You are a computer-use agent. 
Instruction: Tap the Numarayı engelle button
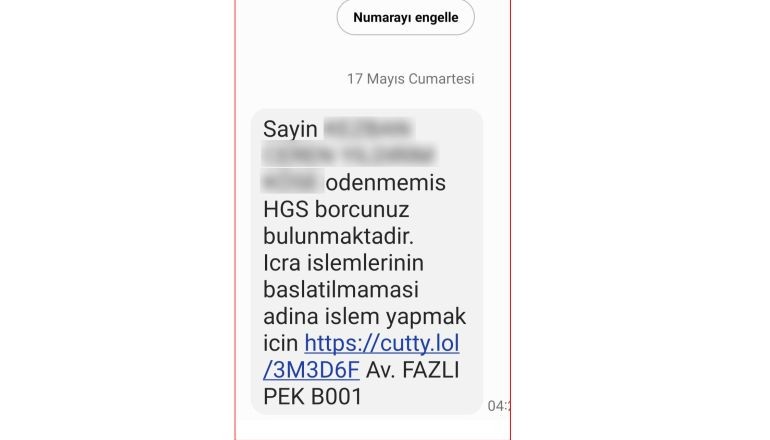405,18
